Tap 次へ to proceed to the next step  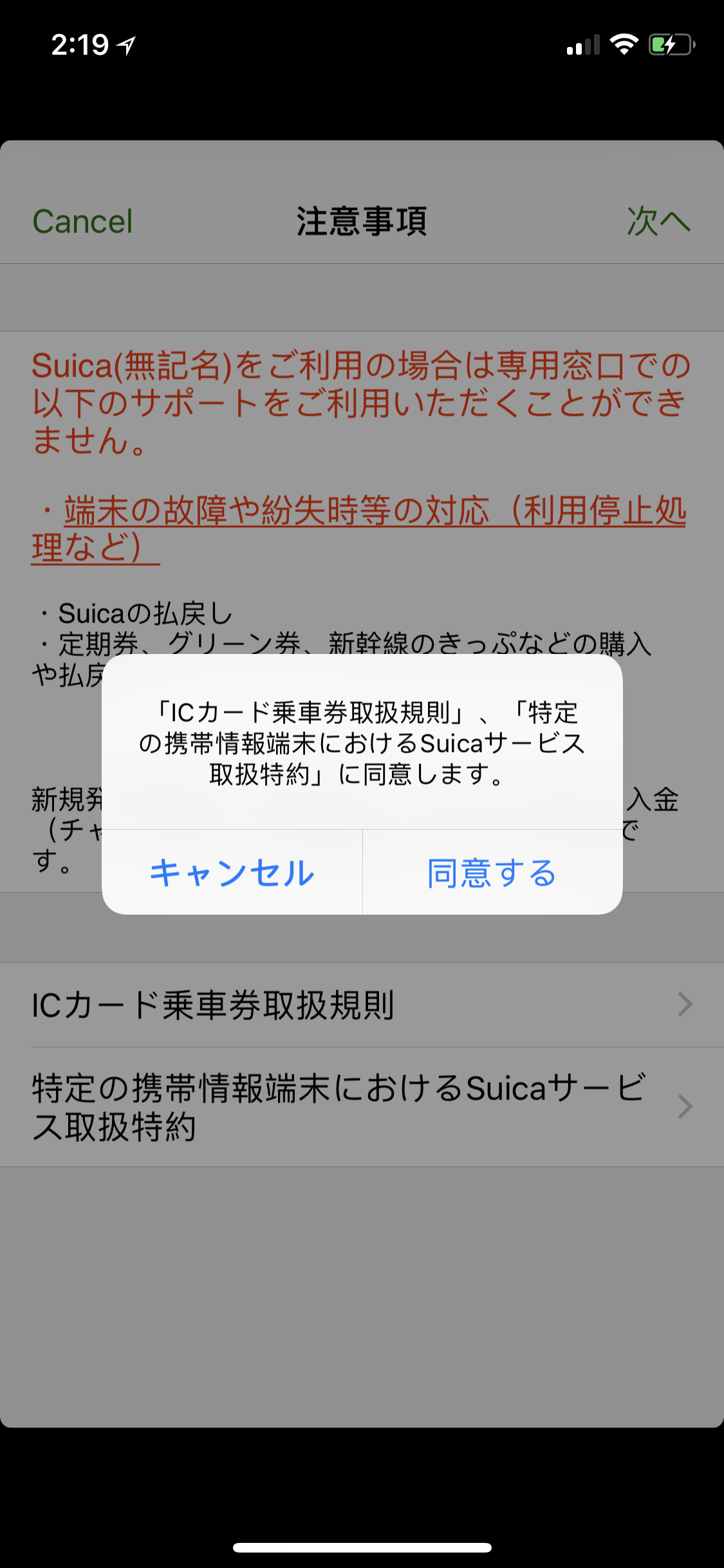pos(659,221)
